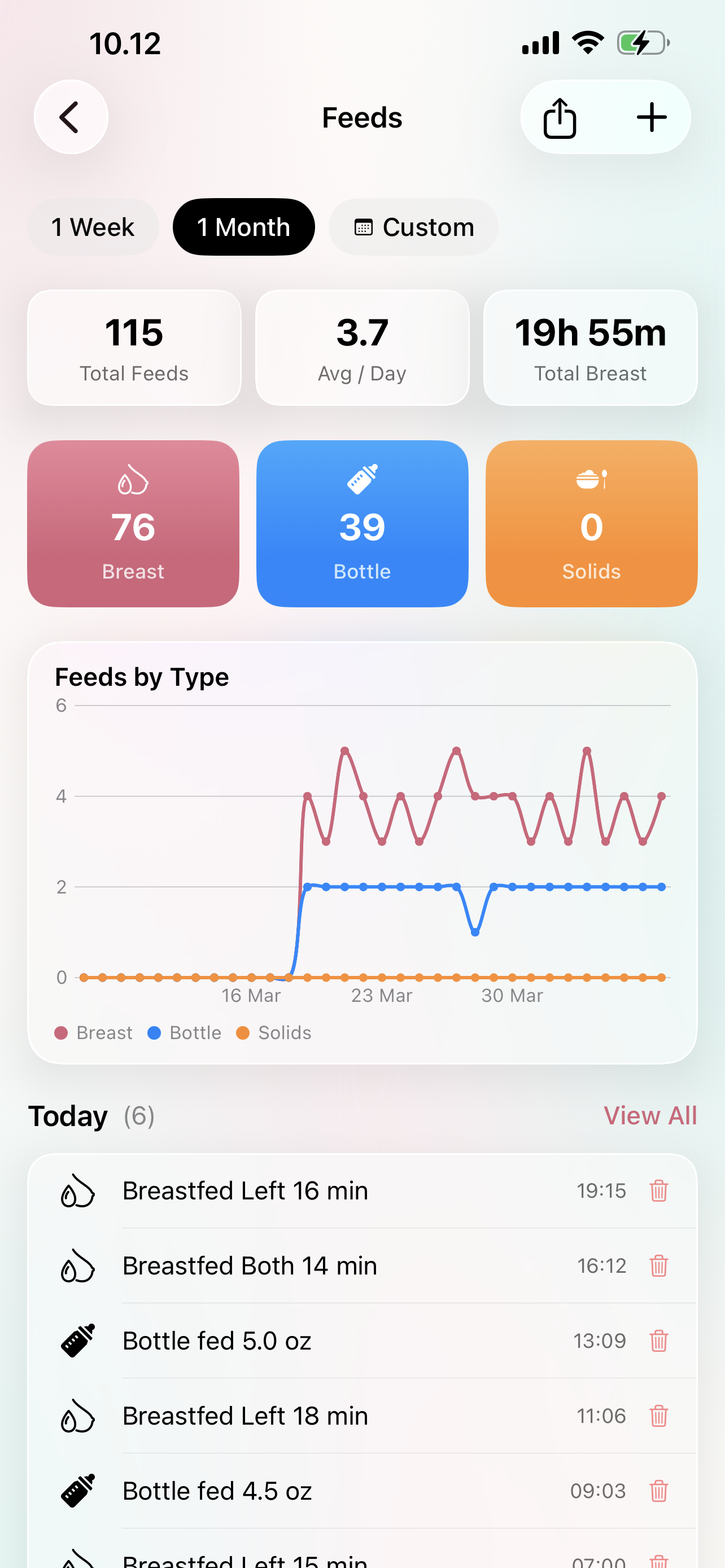Tap the trash icon next to Bottle fed 5.0 oz
Viewport: 725px width, 1568px height.
[x=660, y=1341]
